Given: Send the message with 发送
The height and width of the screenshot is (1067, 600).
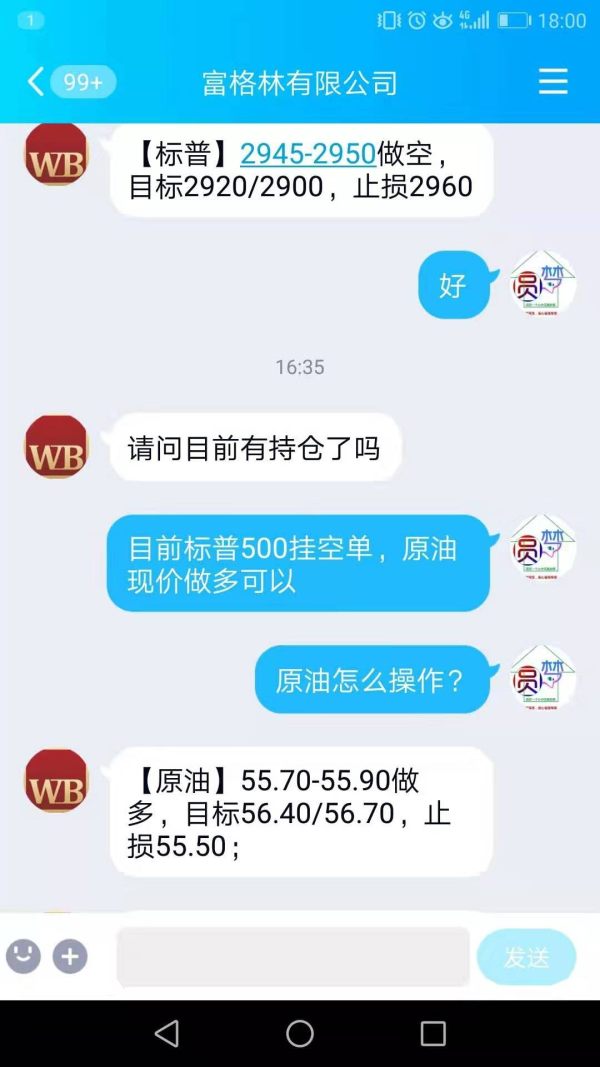Looking at the screenshot, I should (x=526, y=957).
